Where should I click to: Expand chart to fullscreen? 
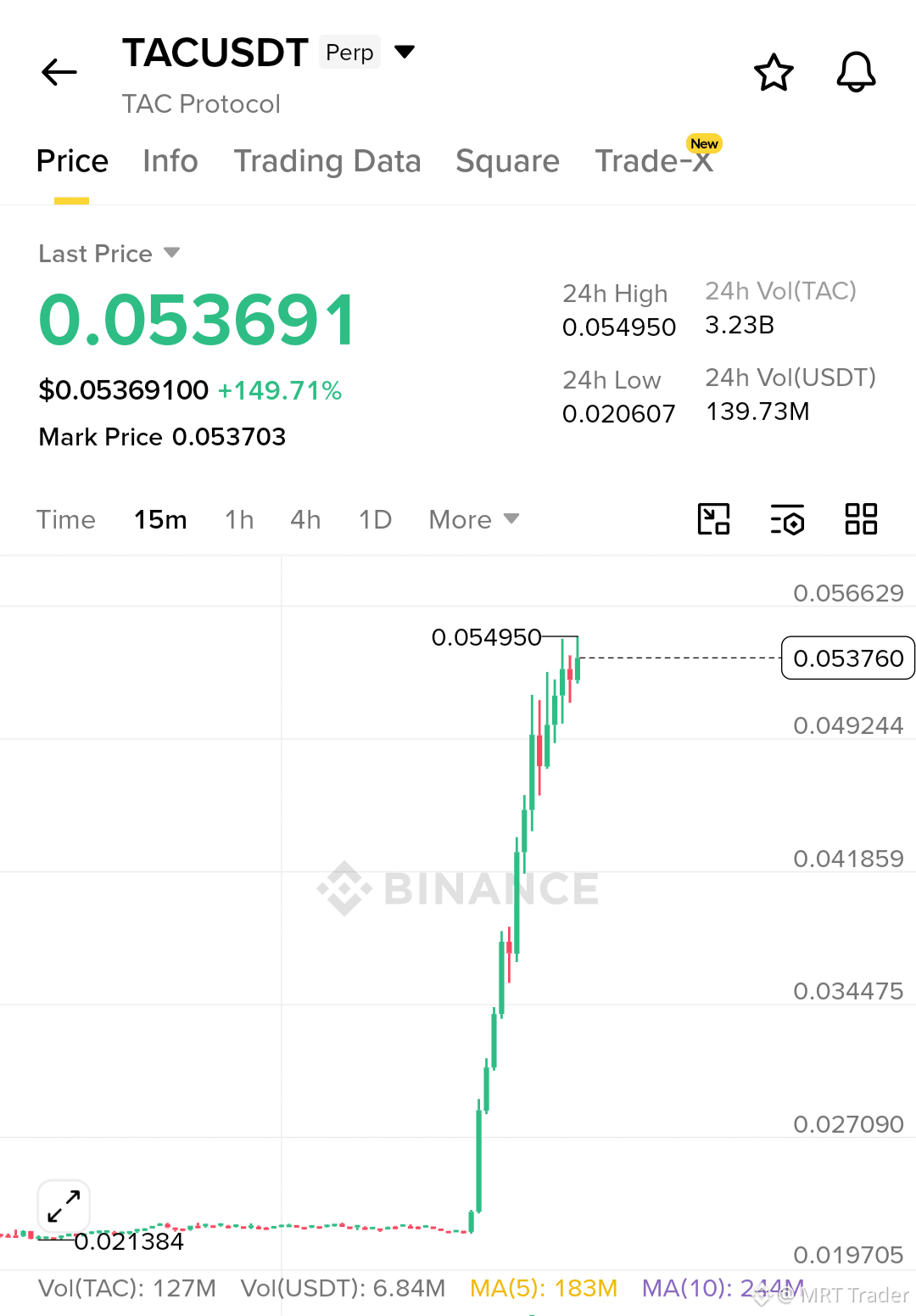[64, 1206]
